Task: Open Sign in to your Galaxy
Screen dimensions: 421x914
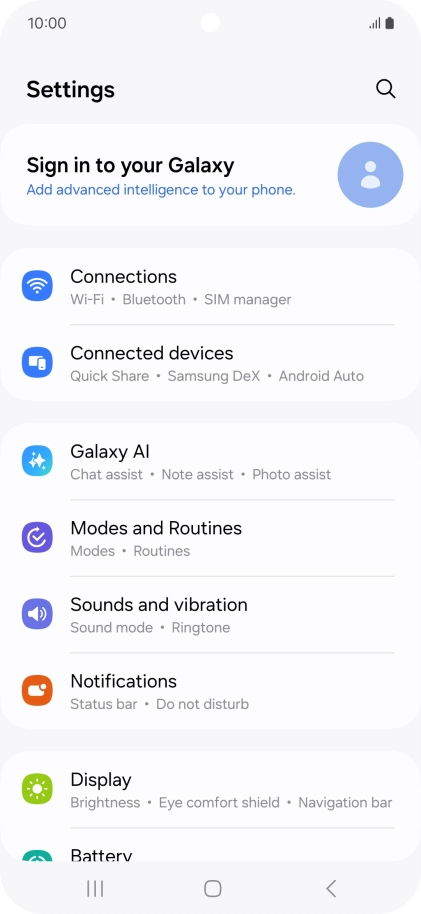Action: (x=210, y=175)
